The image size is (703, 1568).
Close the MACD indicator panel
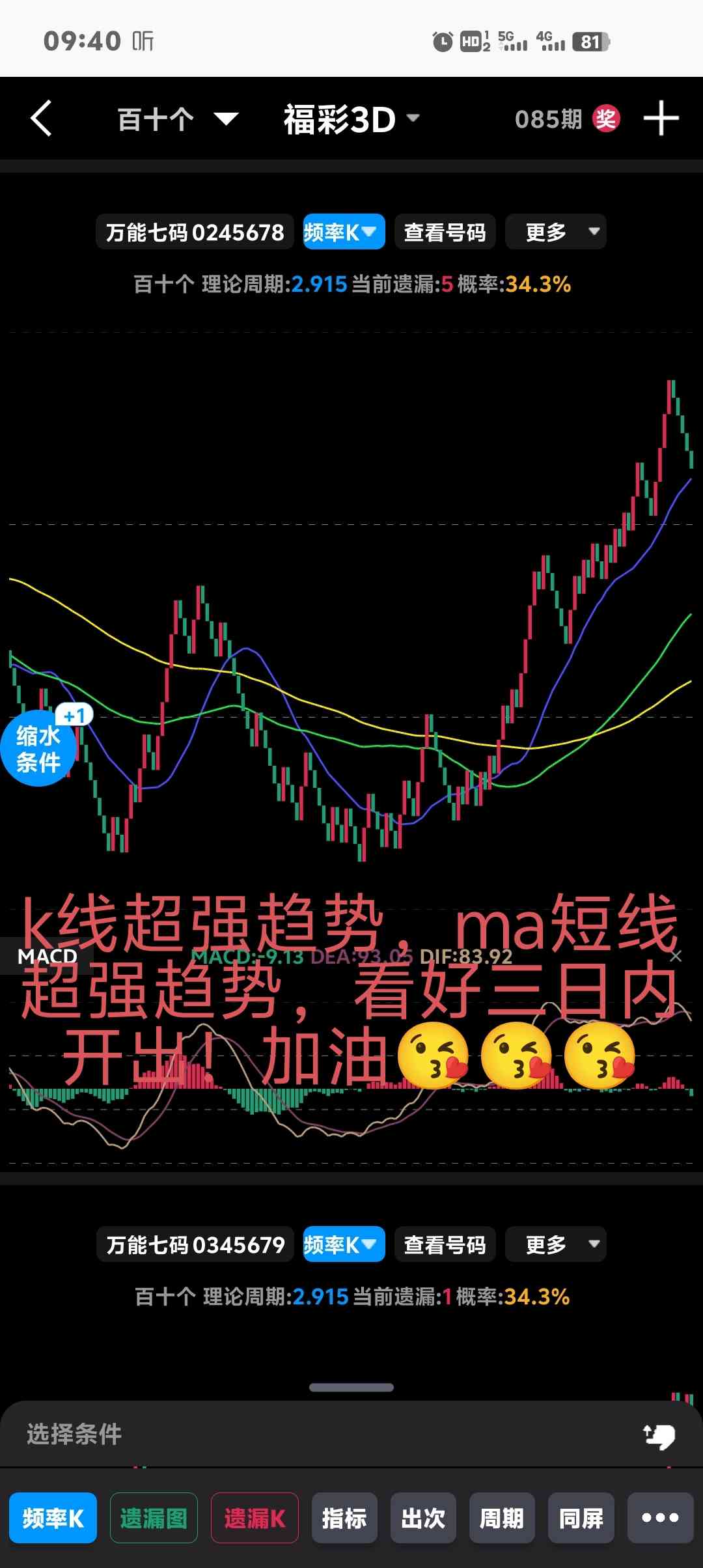(x=676, y=956)
